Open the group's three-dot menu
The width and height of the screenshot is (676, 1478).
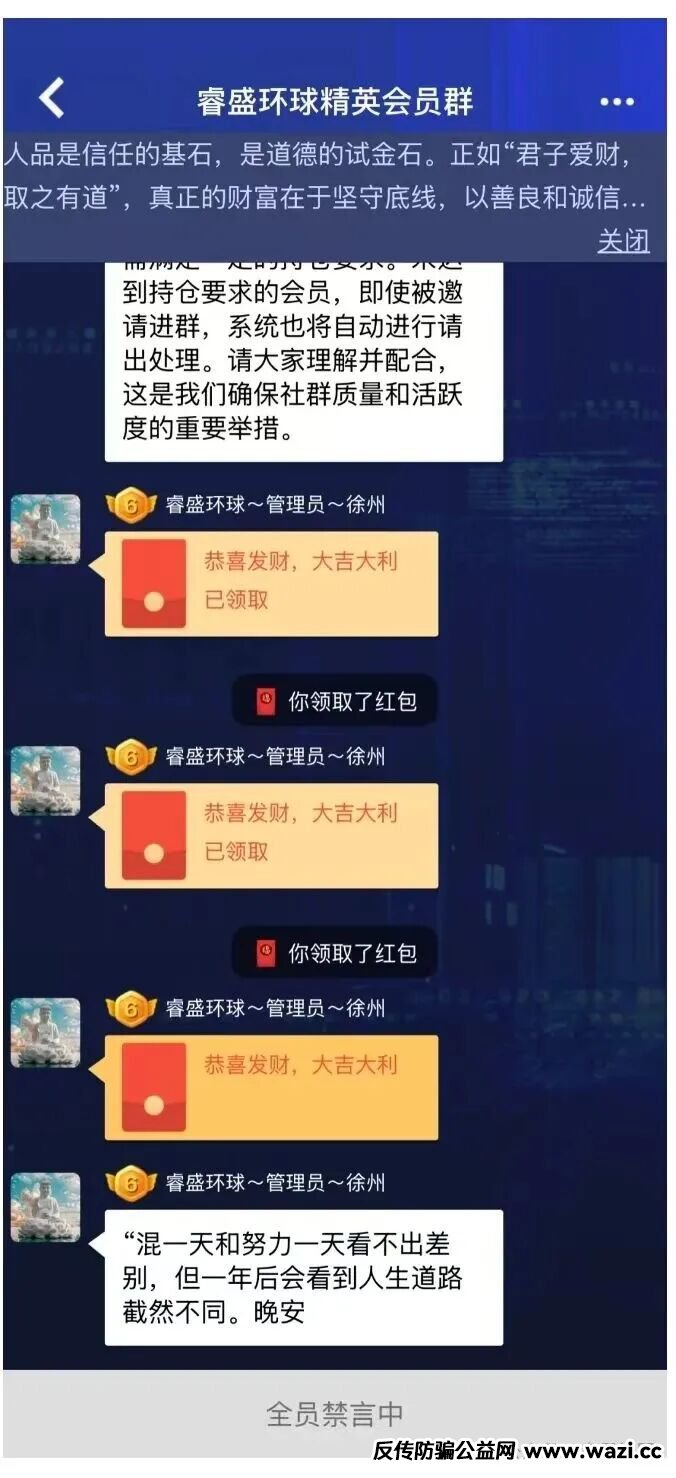coord(616,101)
